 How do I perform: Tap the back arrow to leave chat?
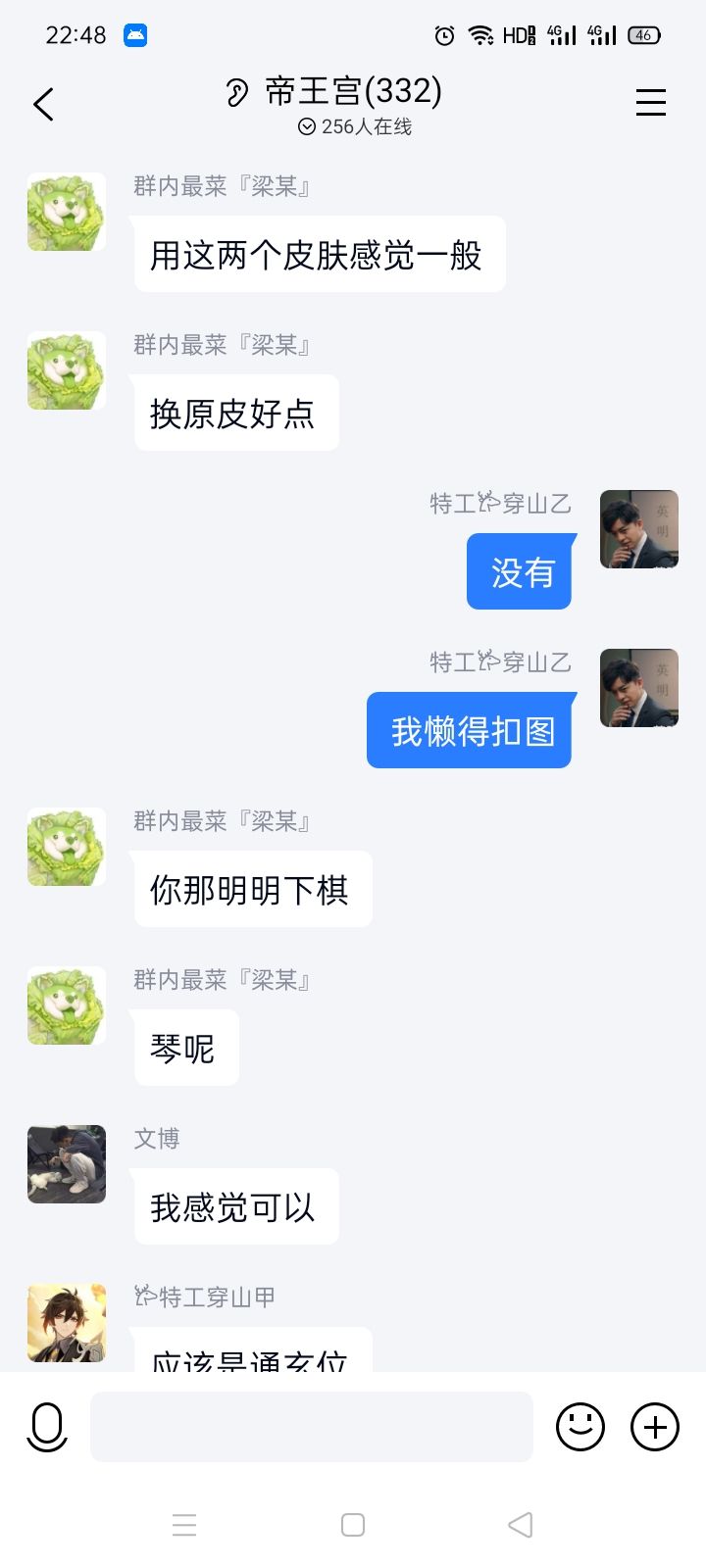click(42, 103)
